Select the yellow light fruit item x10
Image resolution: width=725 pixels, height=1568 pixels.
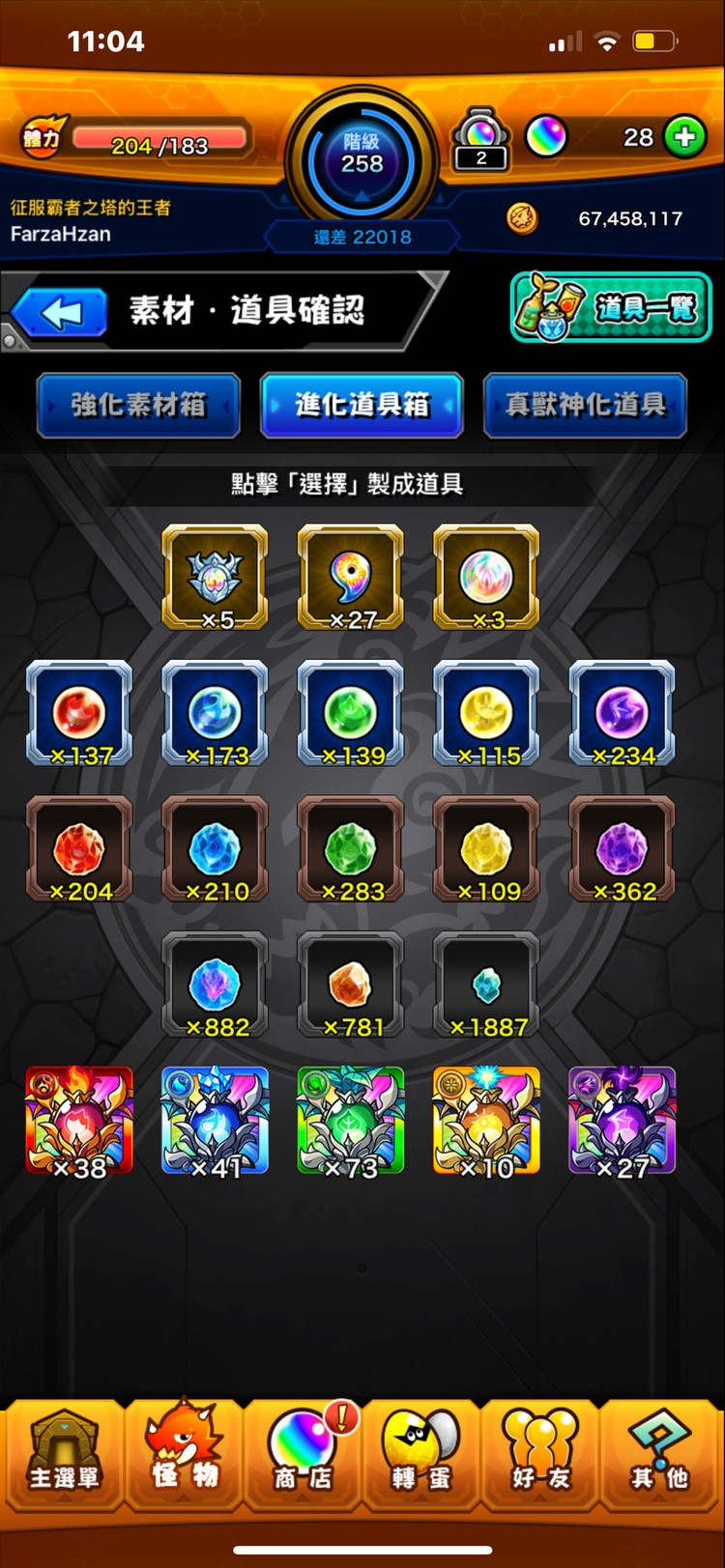pos(486,1121)
